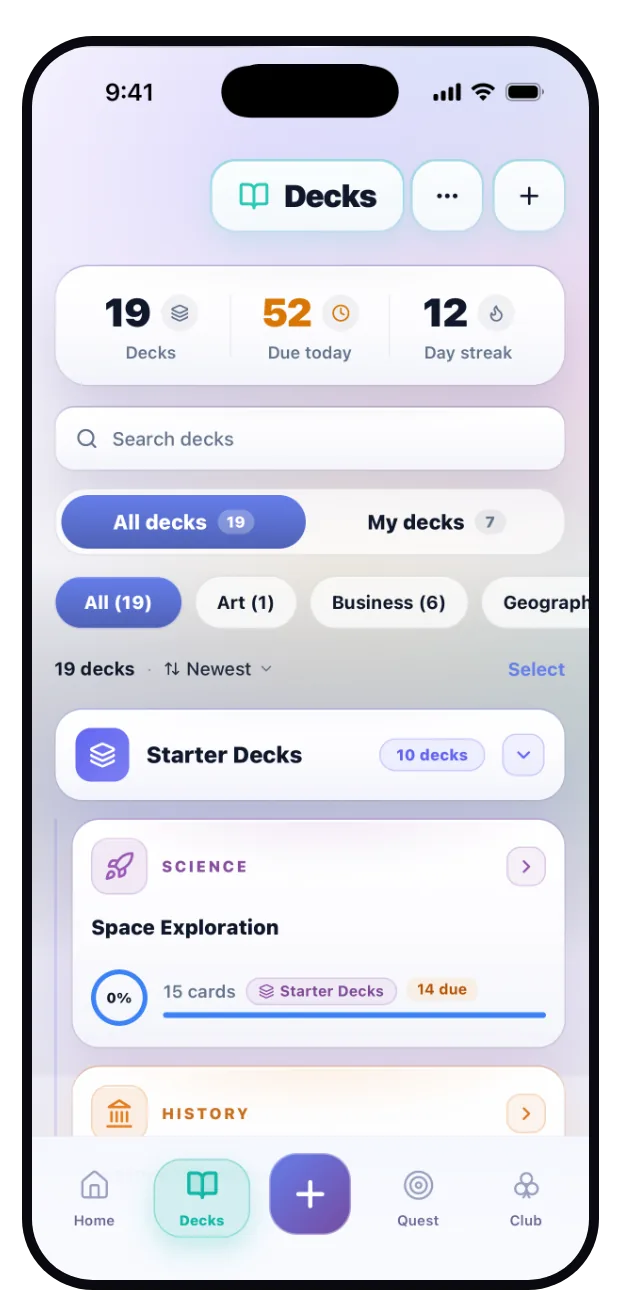Go to the Home tab
This screenshot has height=1300, width=620.
(94, 1198)
